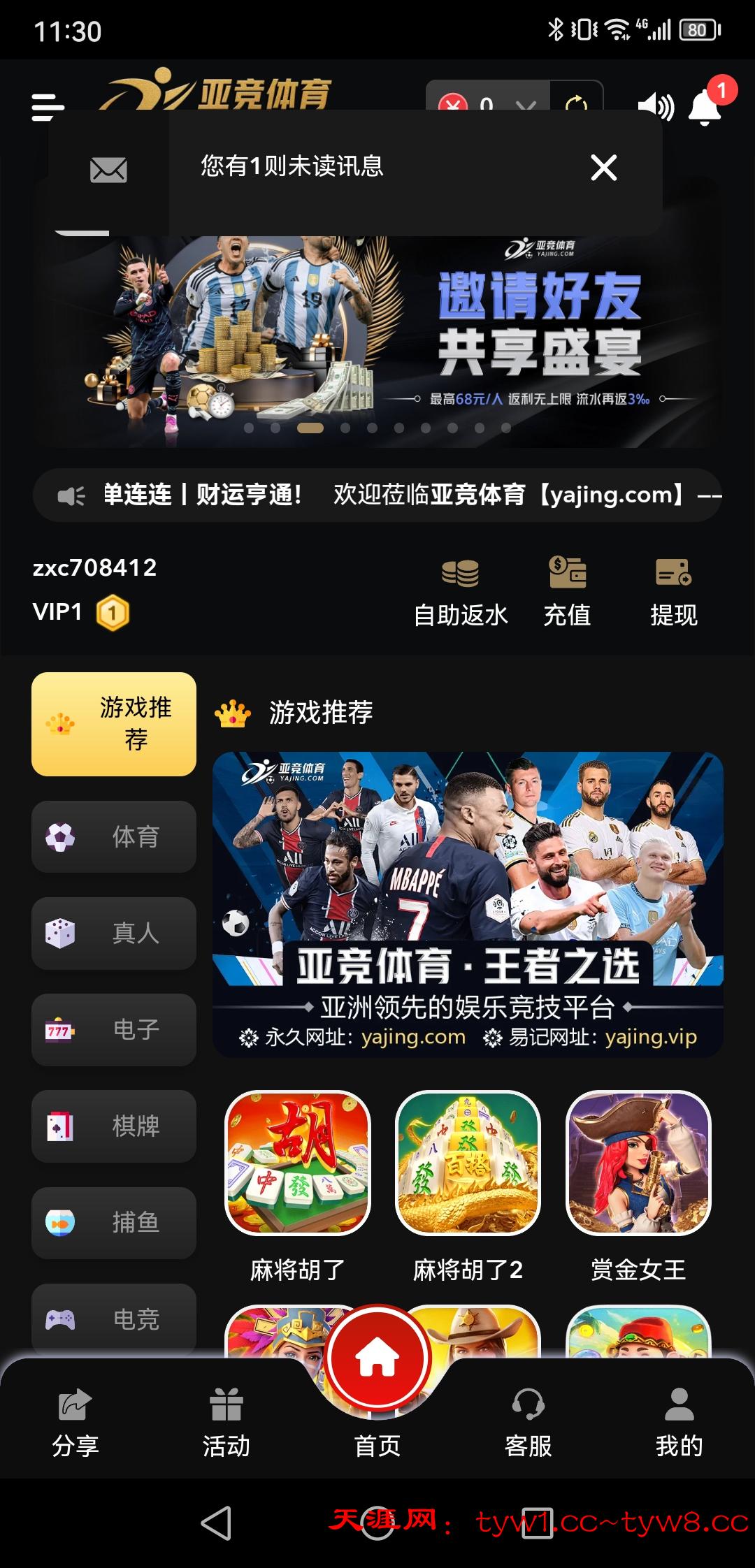Tap the red 首页 home button
This screenshot has width=755, height=1568.
[377, 1356]
